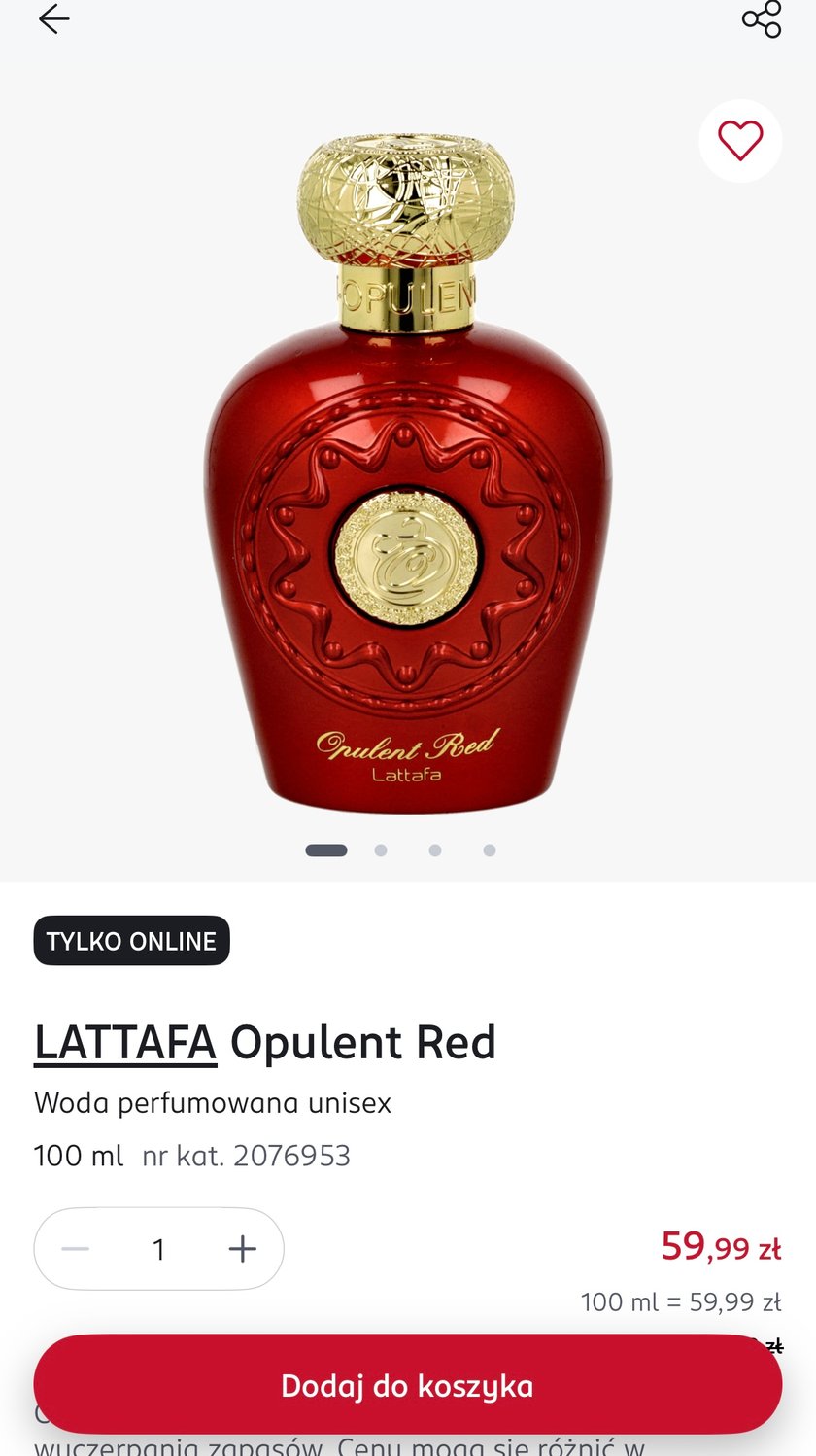Jump to the second image dot
Screen dimensions: 816x1456
pos(381,850)
